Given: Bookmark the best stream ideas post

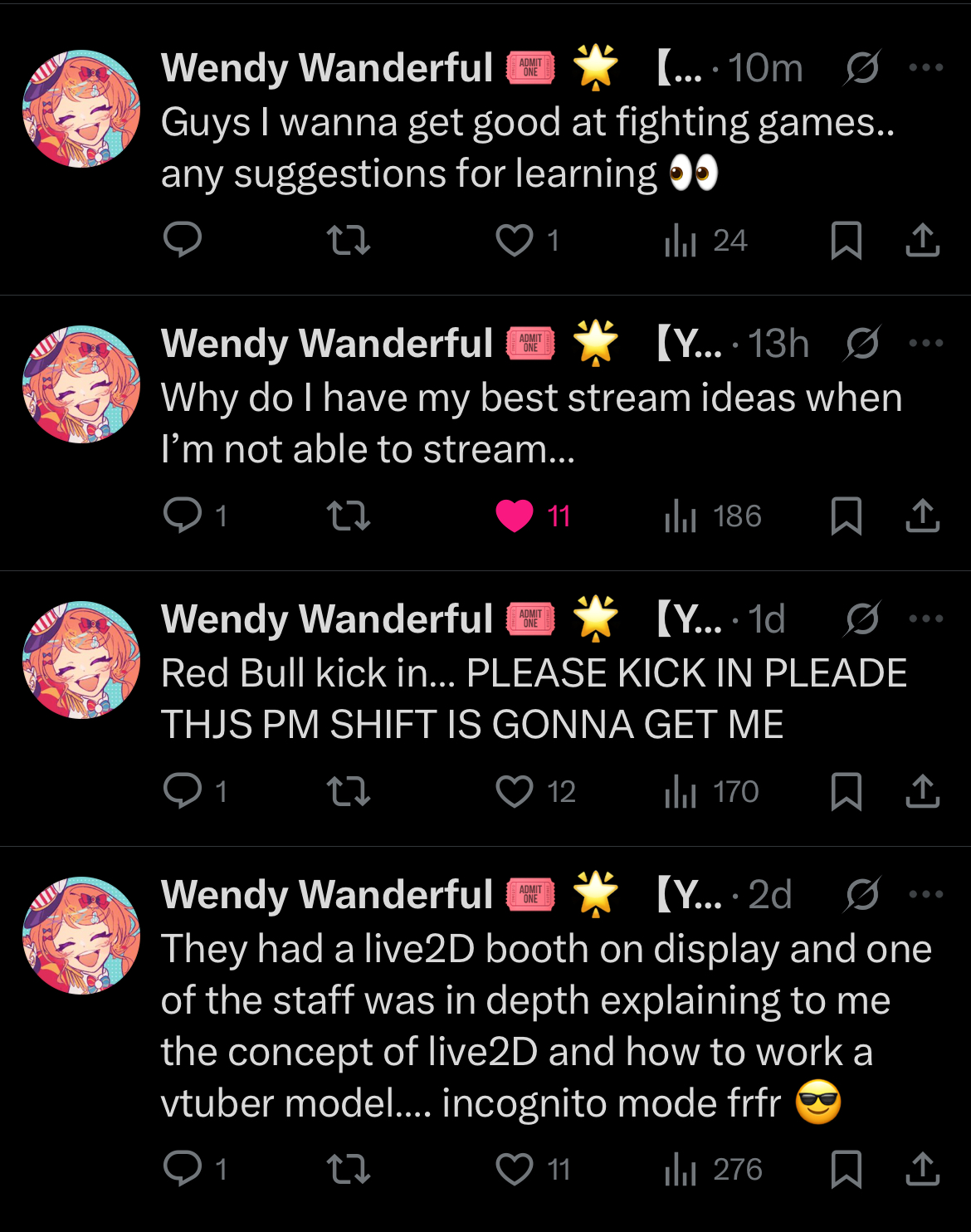Looking at the screenshot, I should coord(847,516).
